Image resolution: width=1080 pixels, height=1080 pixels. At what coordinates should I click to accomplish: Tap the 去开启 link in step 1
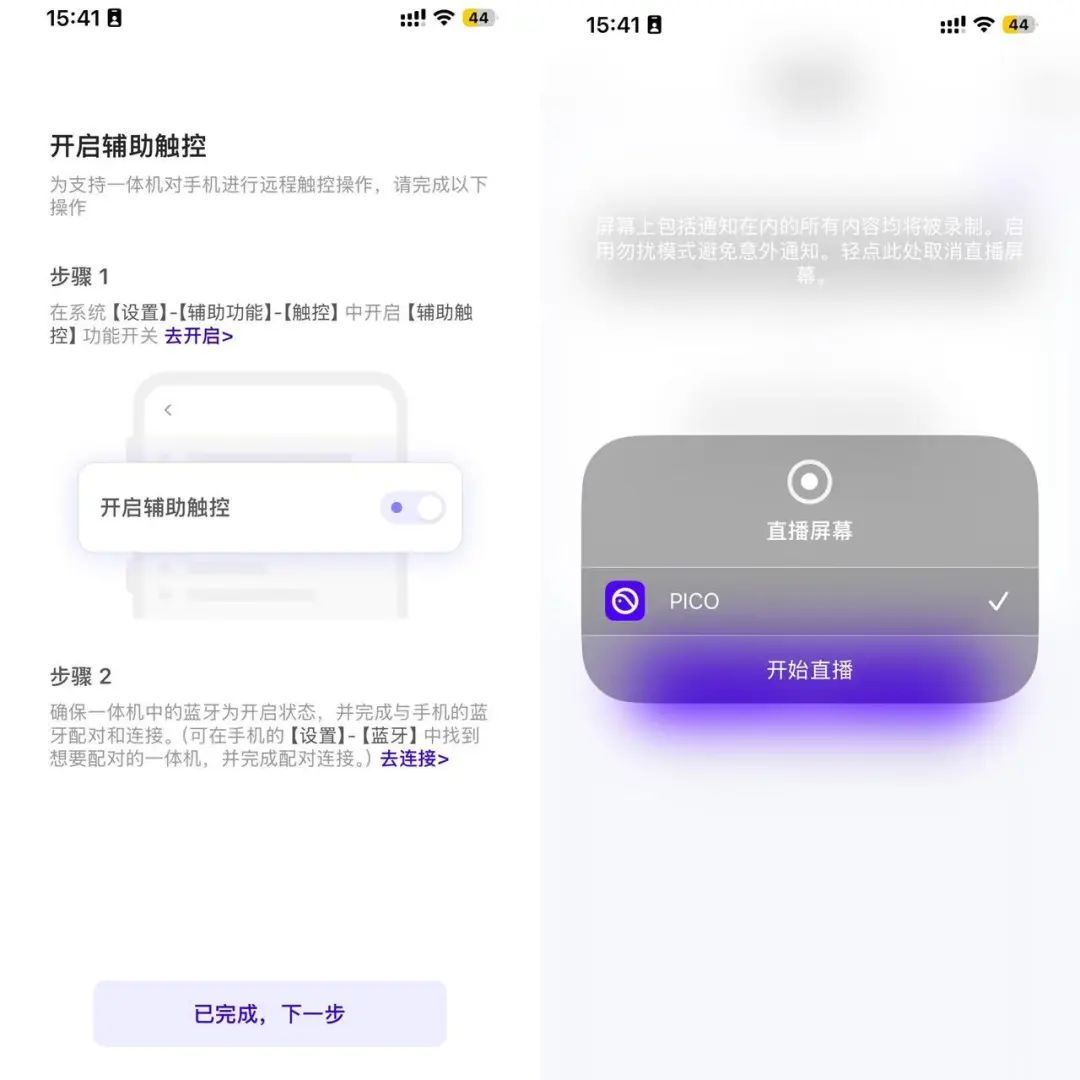point(199,336)
